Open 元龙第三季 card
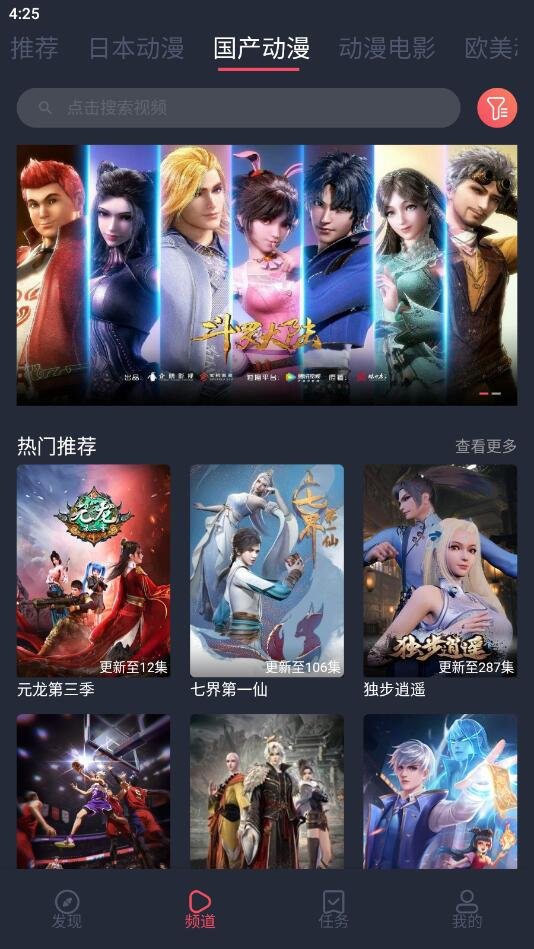Screen dimensions: 534x949 pyautogui.click(x=93, y=581)
